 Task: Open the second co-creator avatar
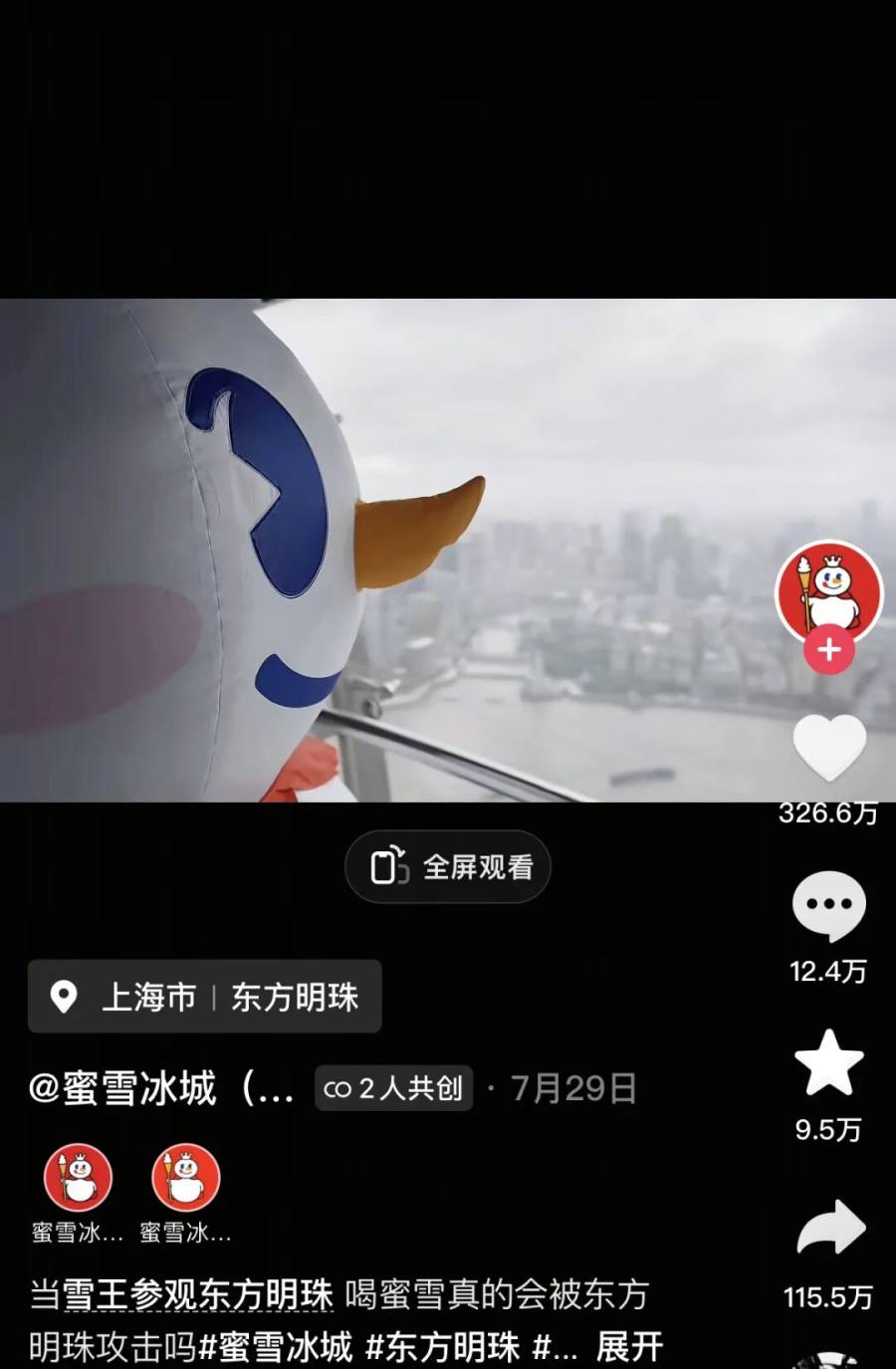pyautogui.click(x=185, y=1178)
